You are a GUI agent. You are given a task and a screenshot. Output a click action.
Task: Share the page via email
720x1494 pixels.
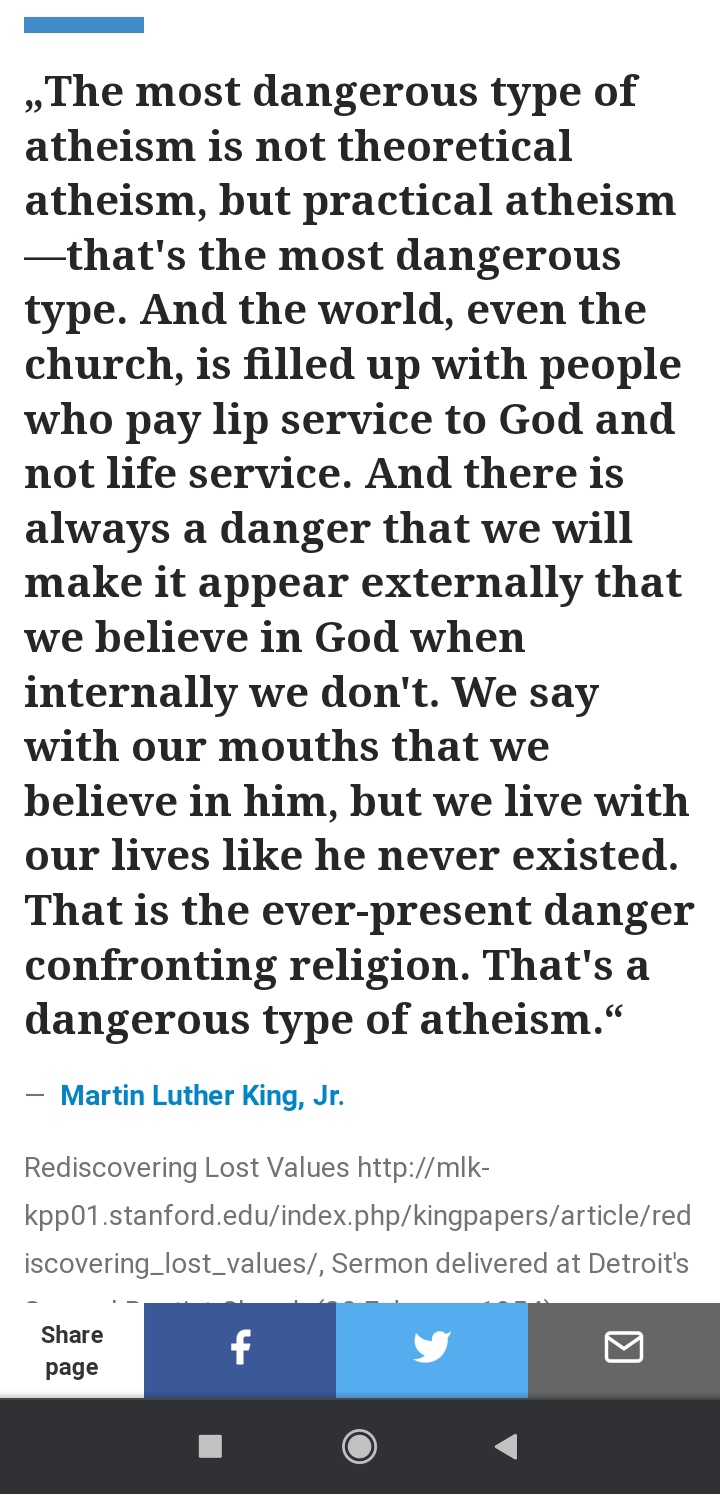(x=624, y=1349)
